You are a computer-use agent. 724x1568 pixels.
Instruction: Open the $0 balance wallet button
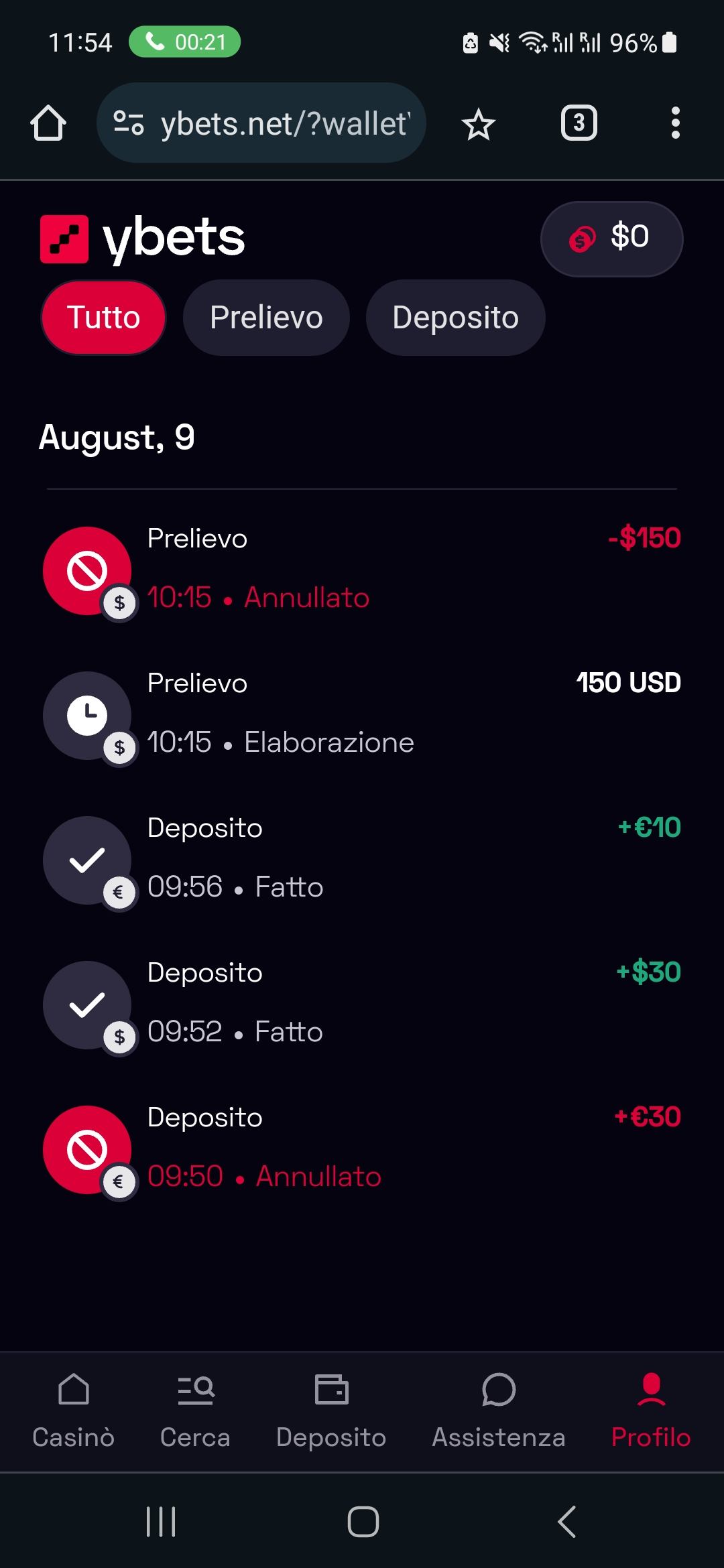611,239
